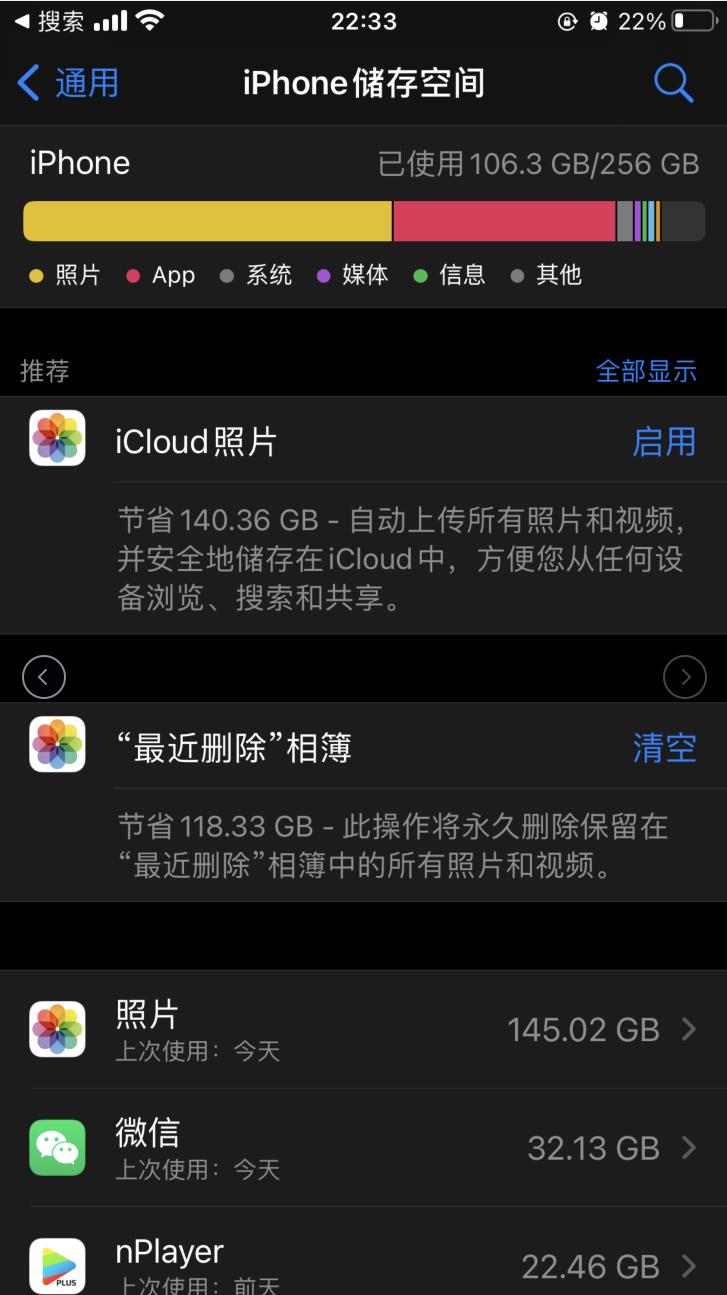Image resolution: width=727 pixels, height=1295 pixels.
Task: Tap the 照片 app icon in the list
Action: click(x=56, y=1028)
